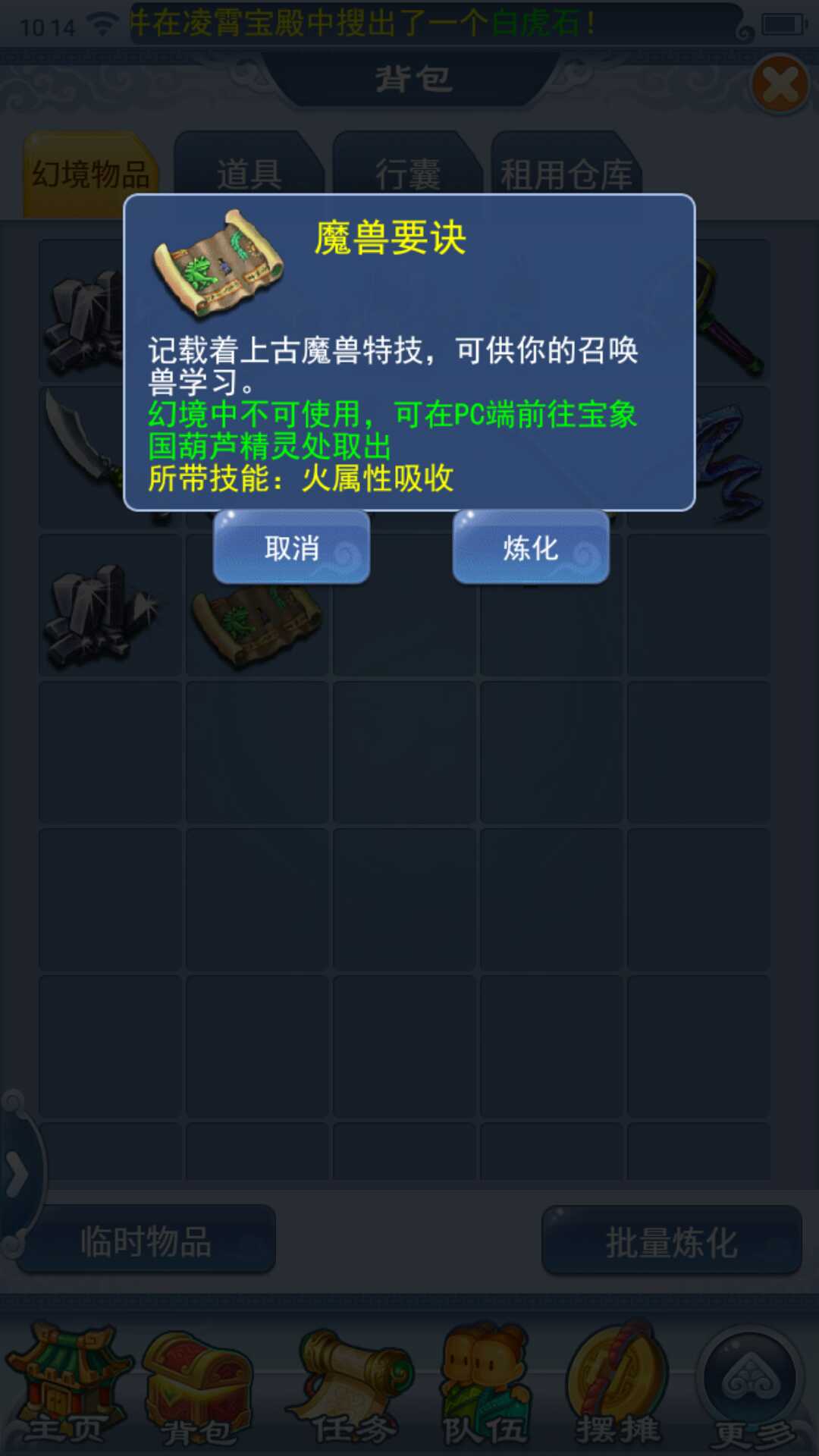Open the 行囊 tab
819x1456 pixels.
point(407,174)
